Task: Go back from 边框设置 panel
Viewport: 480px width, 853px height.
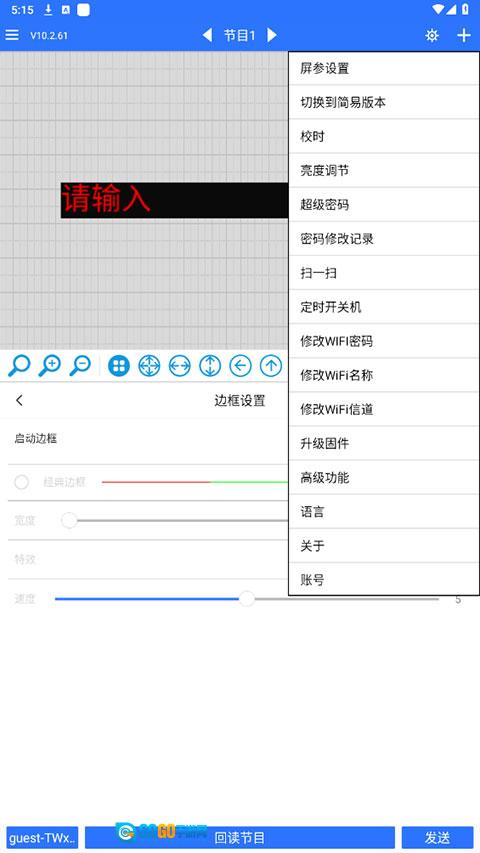Action: coord(20,400)
